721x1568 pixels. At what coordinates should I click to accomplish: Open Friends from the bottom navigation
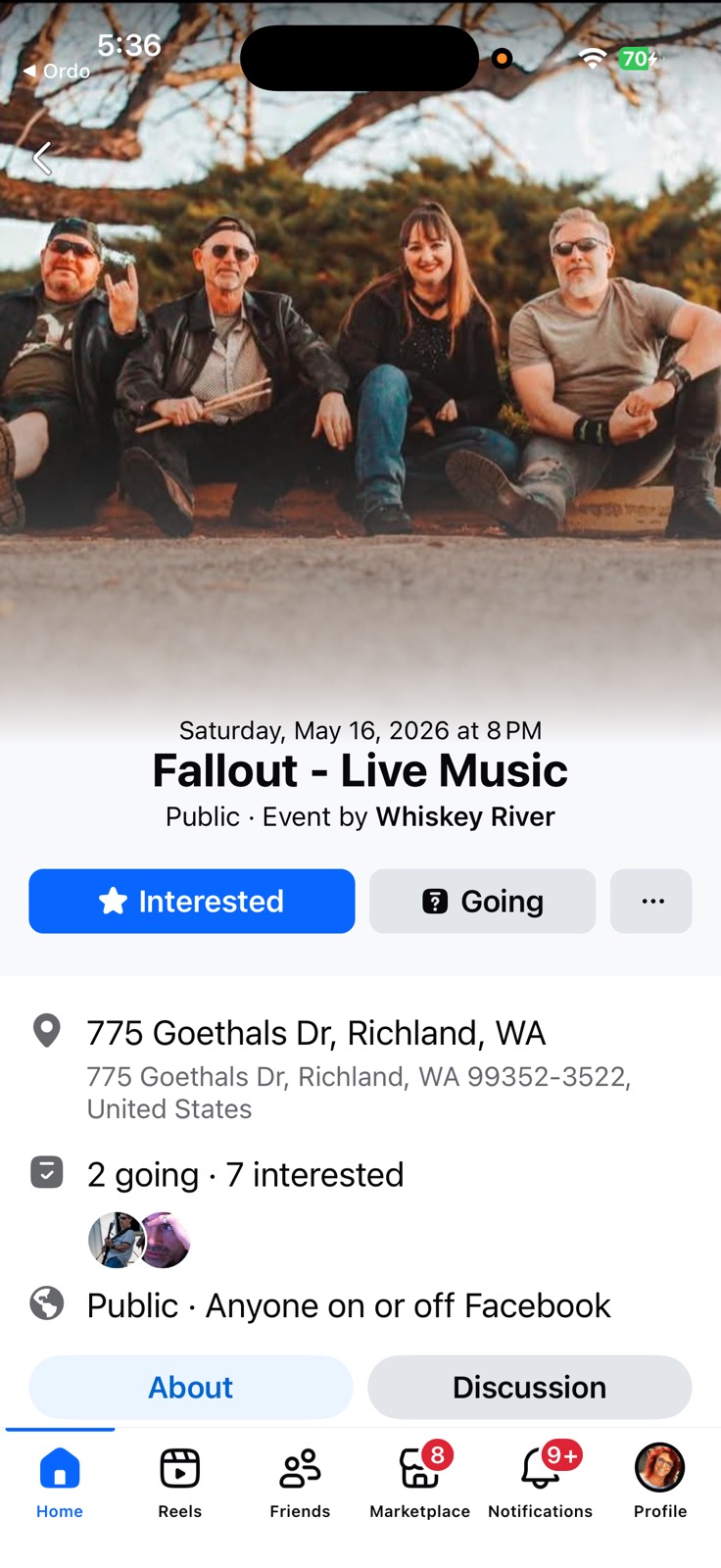[x=299, y=1468]
